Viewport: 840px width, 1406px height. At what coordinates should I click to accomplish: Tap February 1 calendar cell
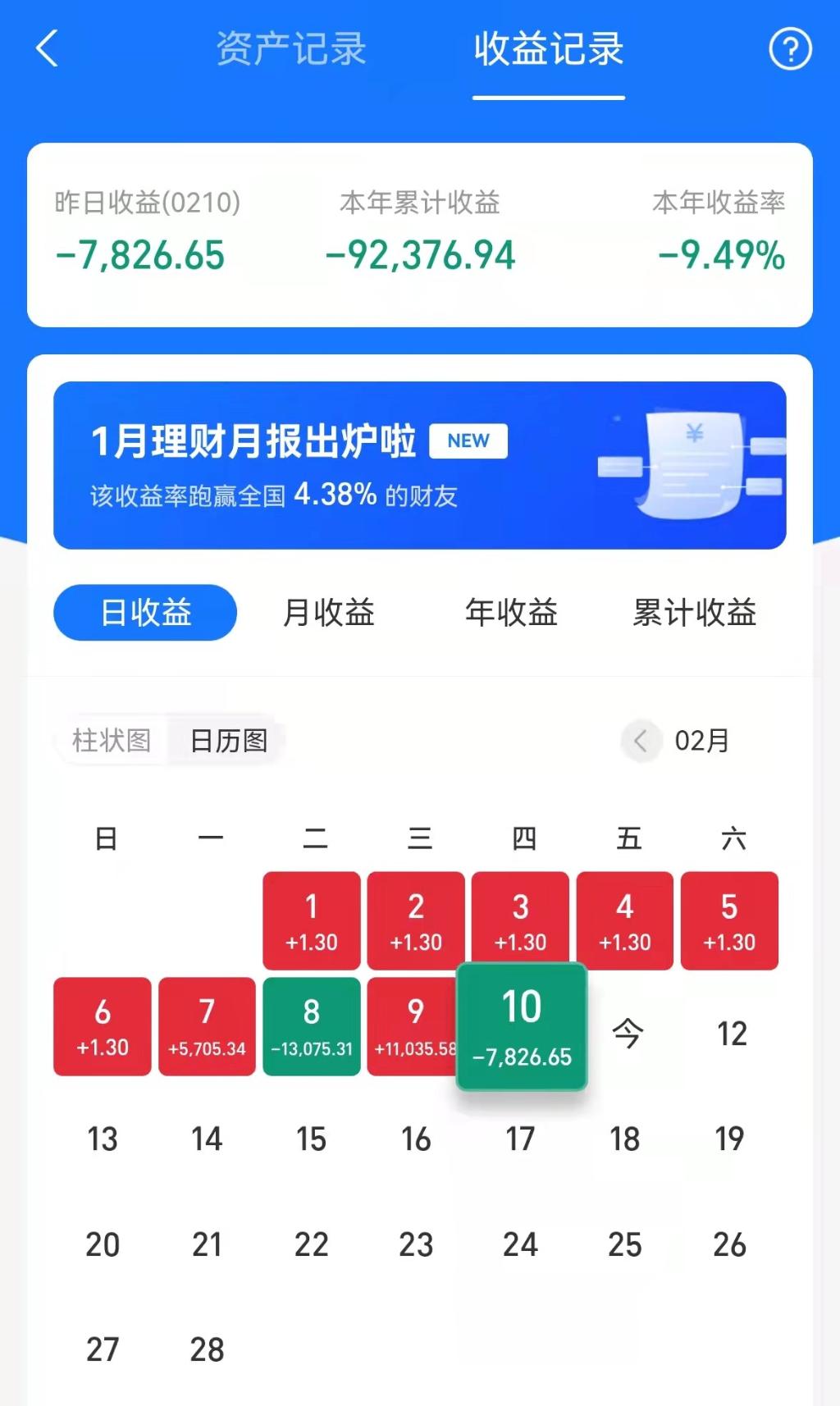(312, 920)
